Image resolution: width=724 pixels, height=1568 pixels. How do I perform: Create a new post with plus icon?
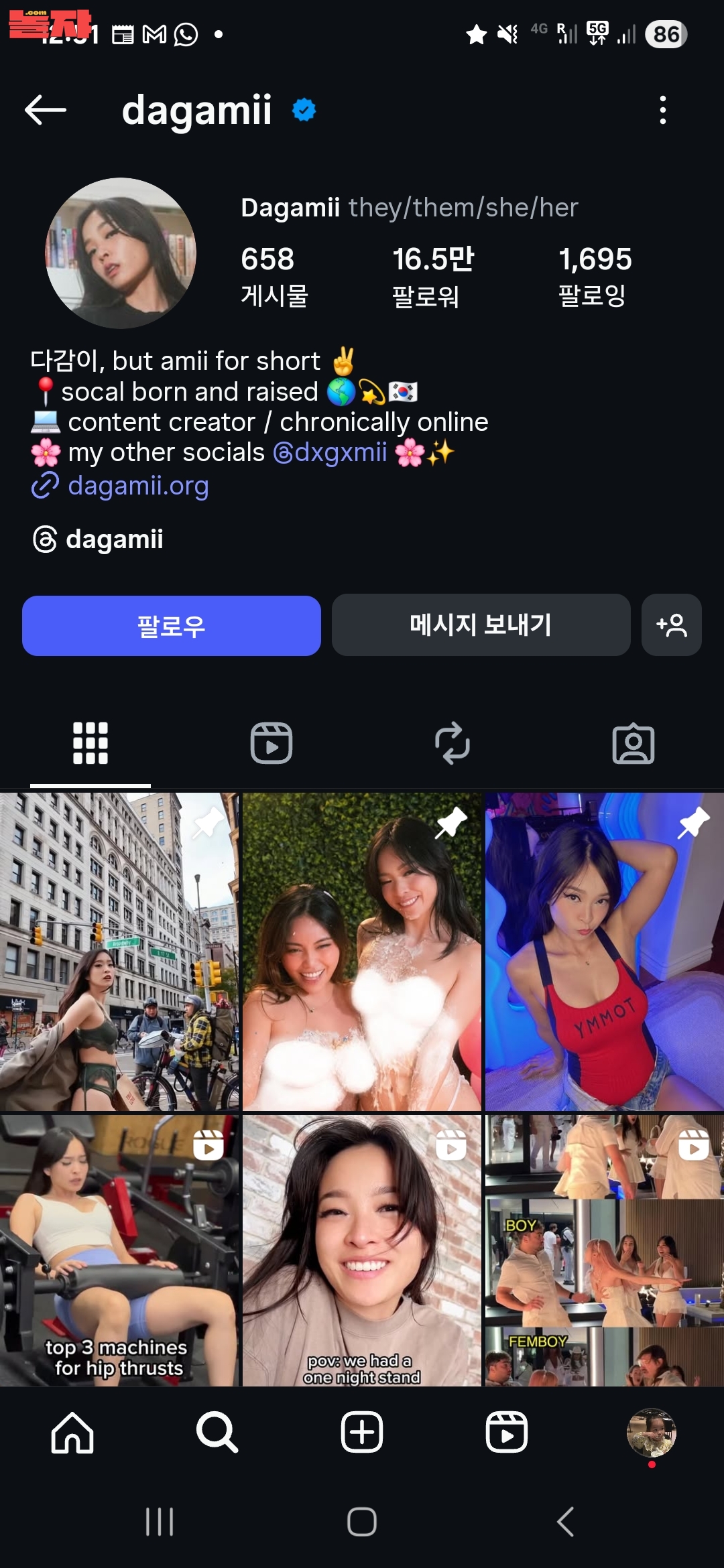coord(362,1433)
